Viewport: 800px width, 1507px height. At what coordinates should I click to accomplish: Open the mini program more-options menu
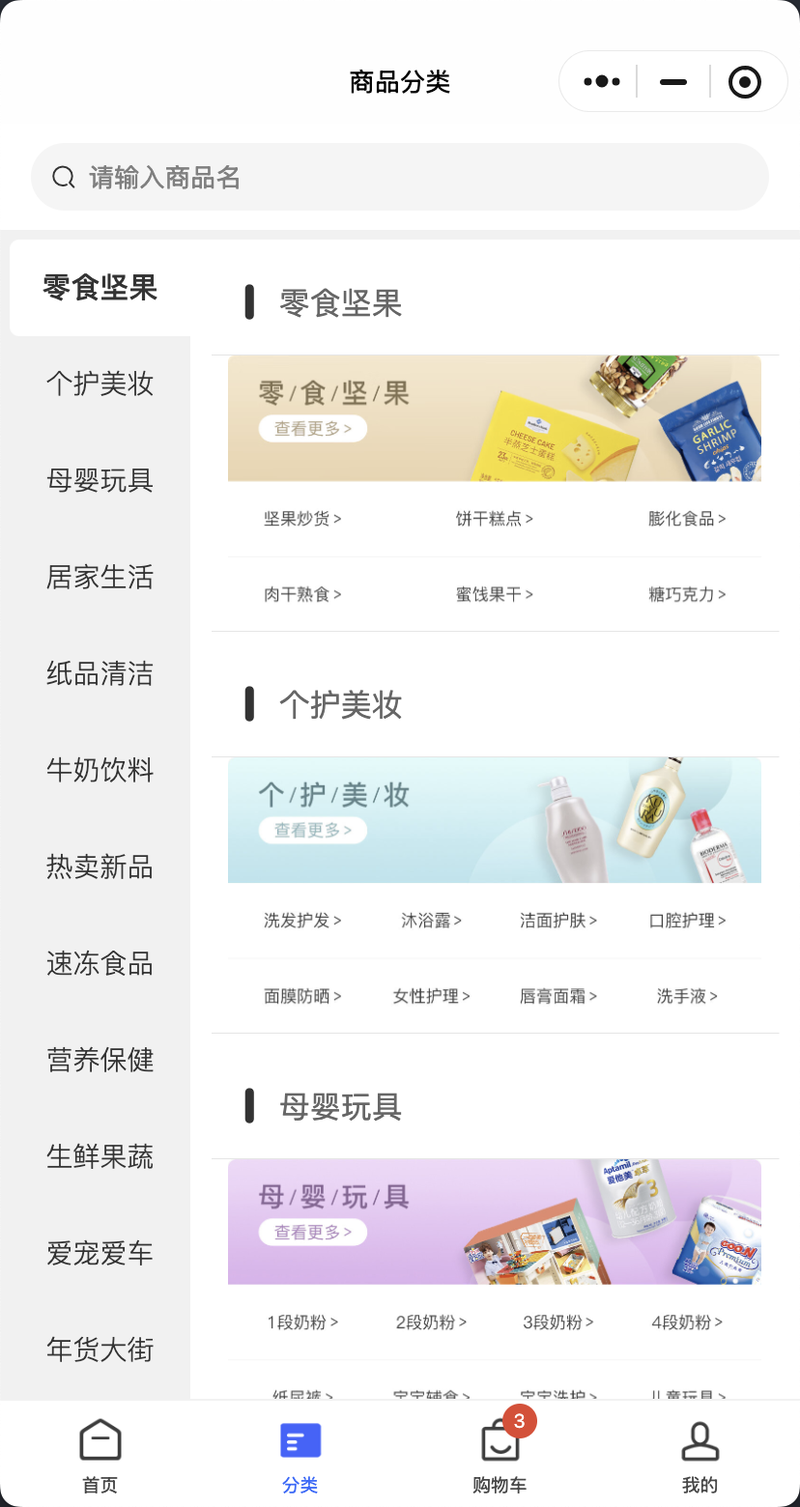click(x=601, y=82)
